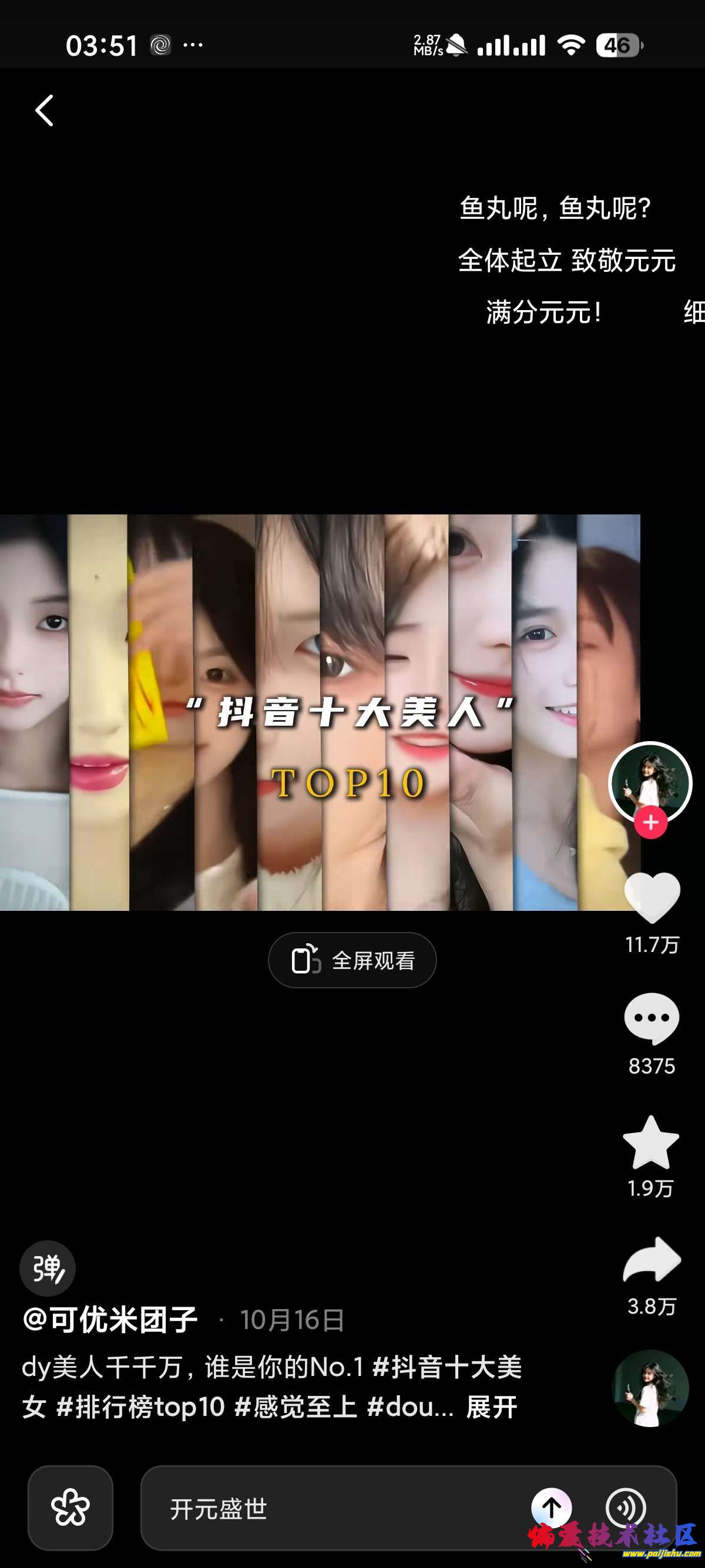The height and width of the screenshot is (1568, 705).
Task: Open the #抖音十大美女 hashtag
Action: [x=447, y=1367]
